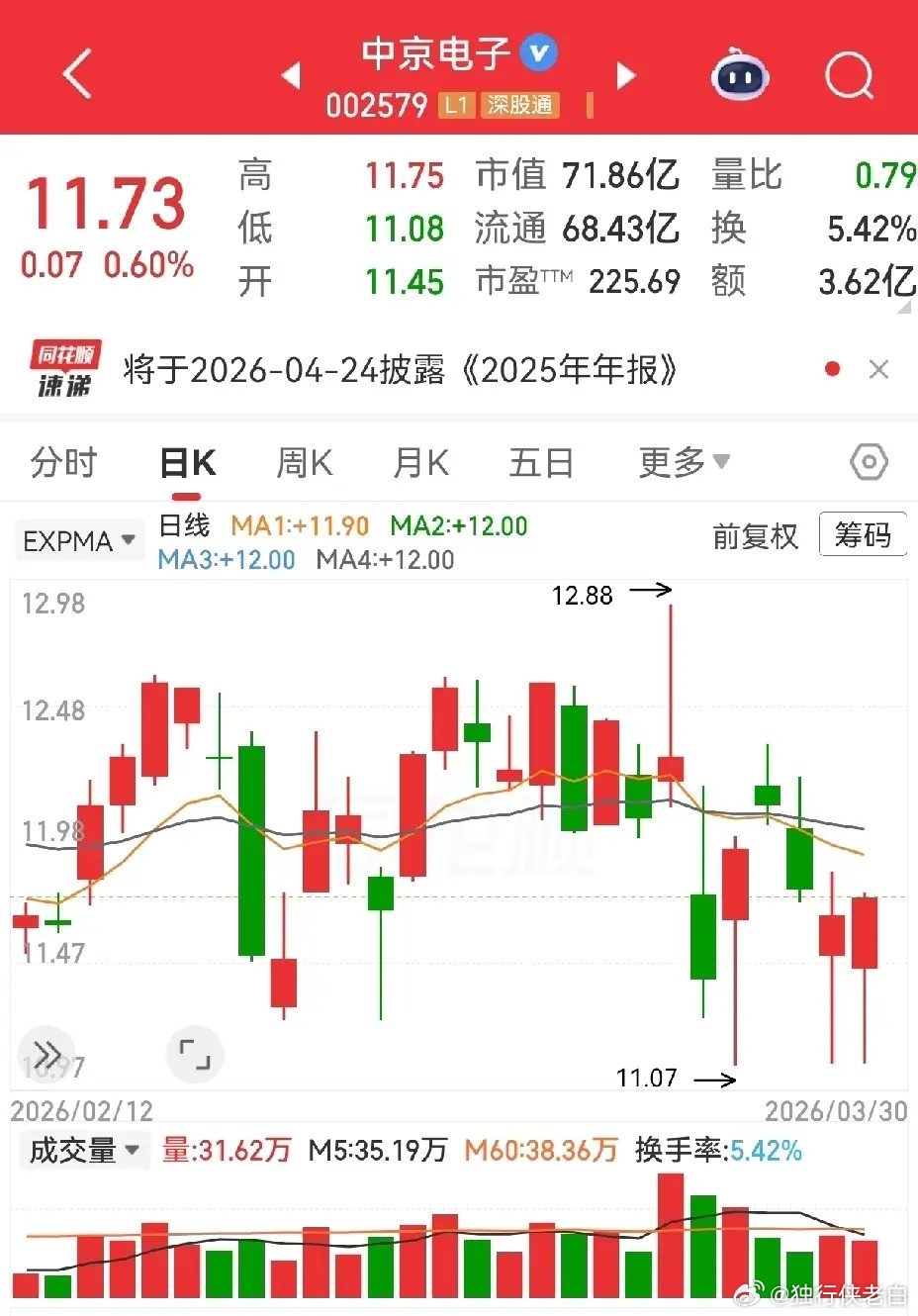Go back using the top-left arrow
The image size is (918, 1316).
77,73
